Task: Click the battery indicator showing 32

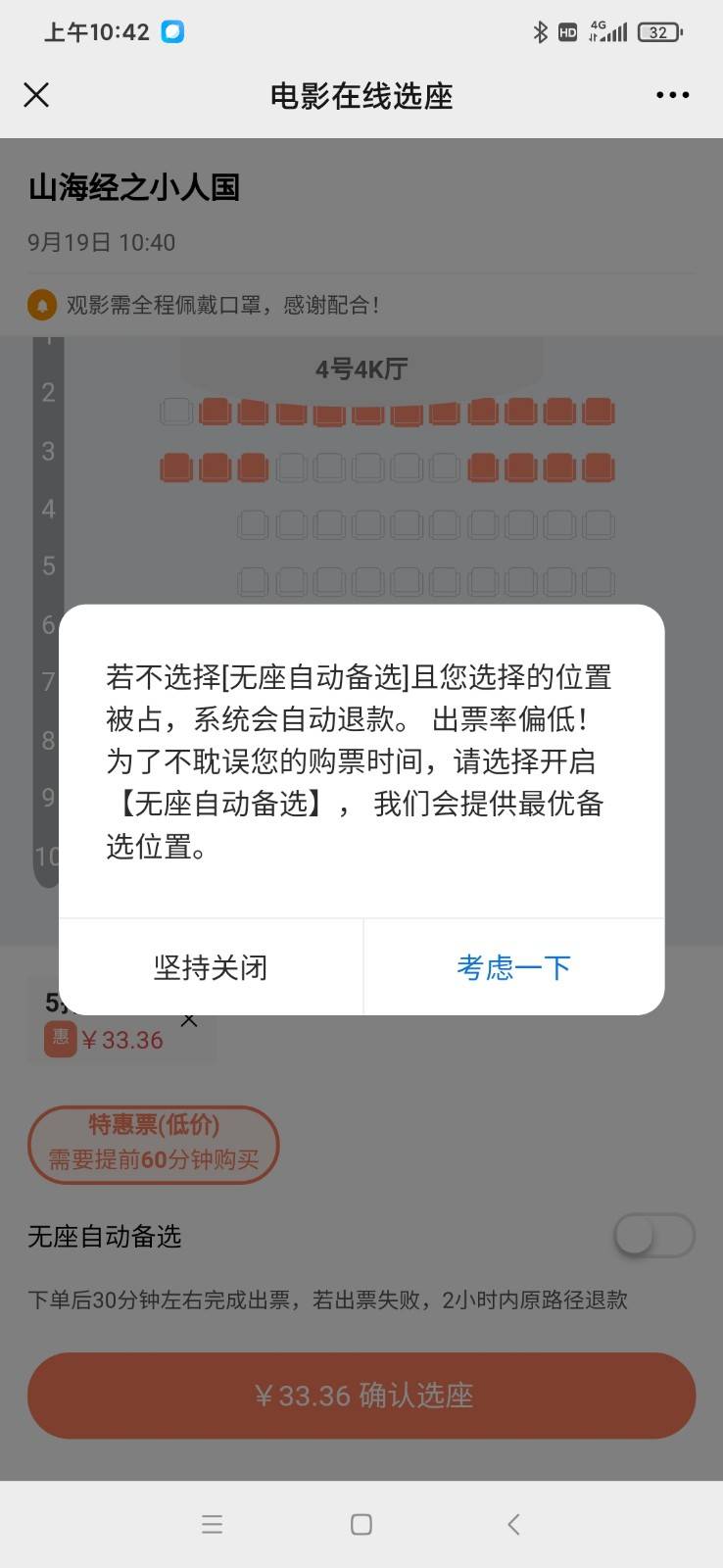Action: (x=658, y=31)
